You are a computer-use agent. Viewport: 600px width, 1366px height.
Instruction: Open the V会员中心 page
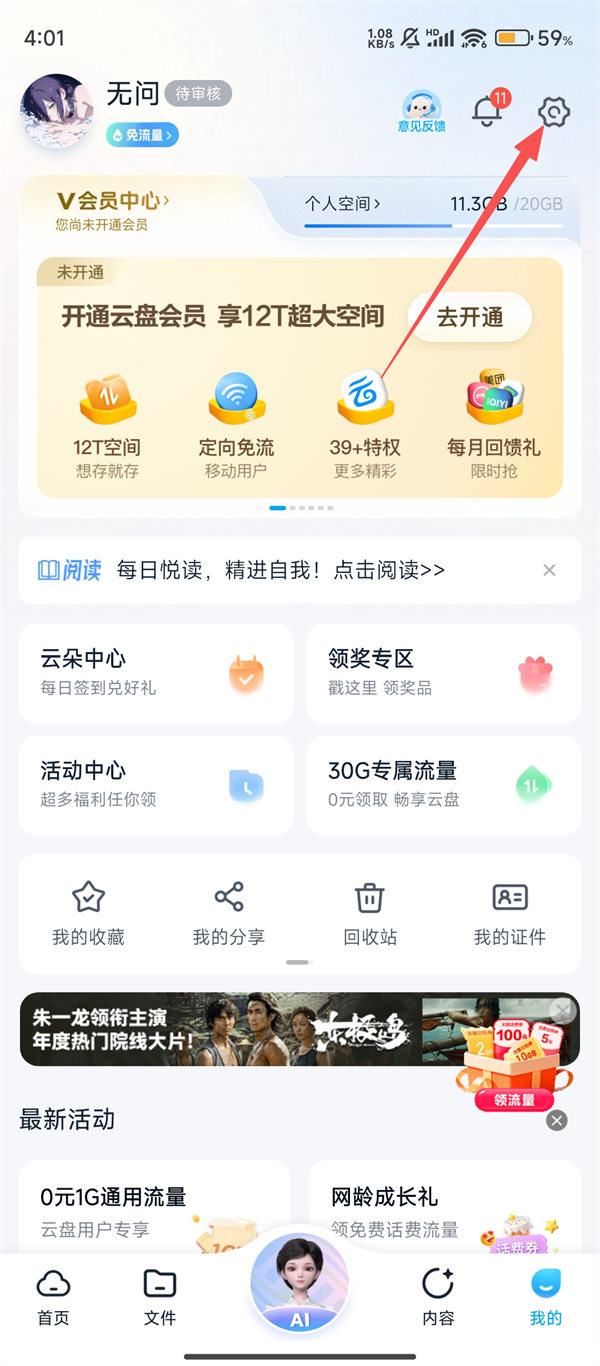[x=112, y=201]
